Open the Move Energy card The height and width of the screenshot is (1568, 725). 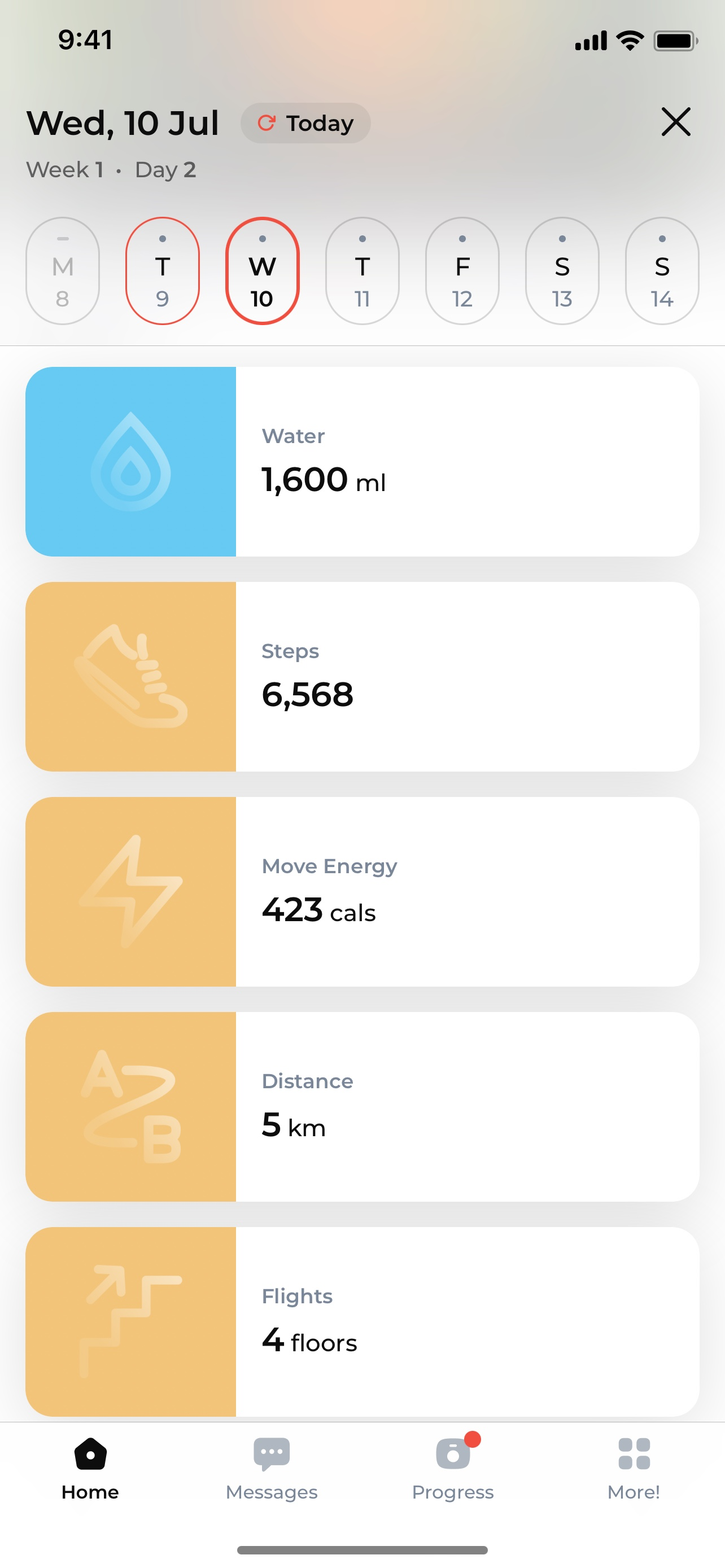point(362,892)
